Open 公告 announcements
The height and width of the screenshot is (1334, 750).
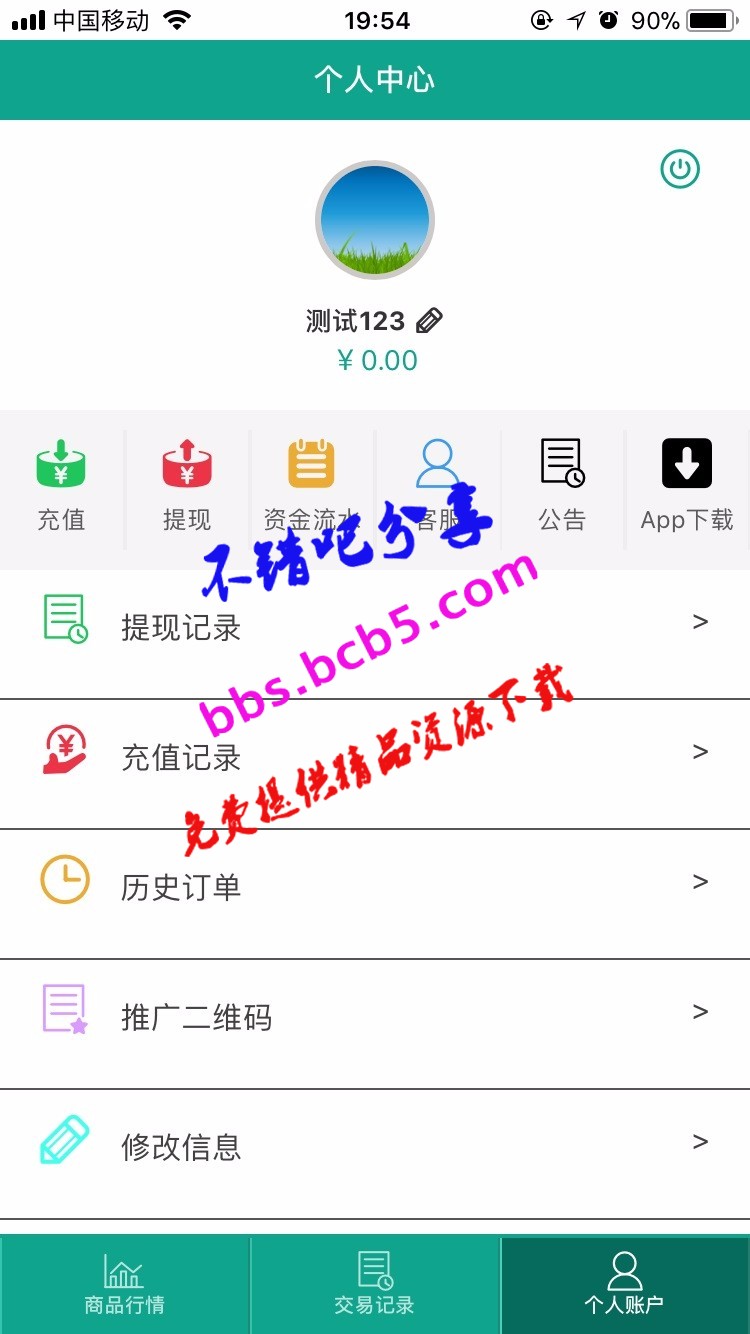pyautogui.click(x=562, y=485)
